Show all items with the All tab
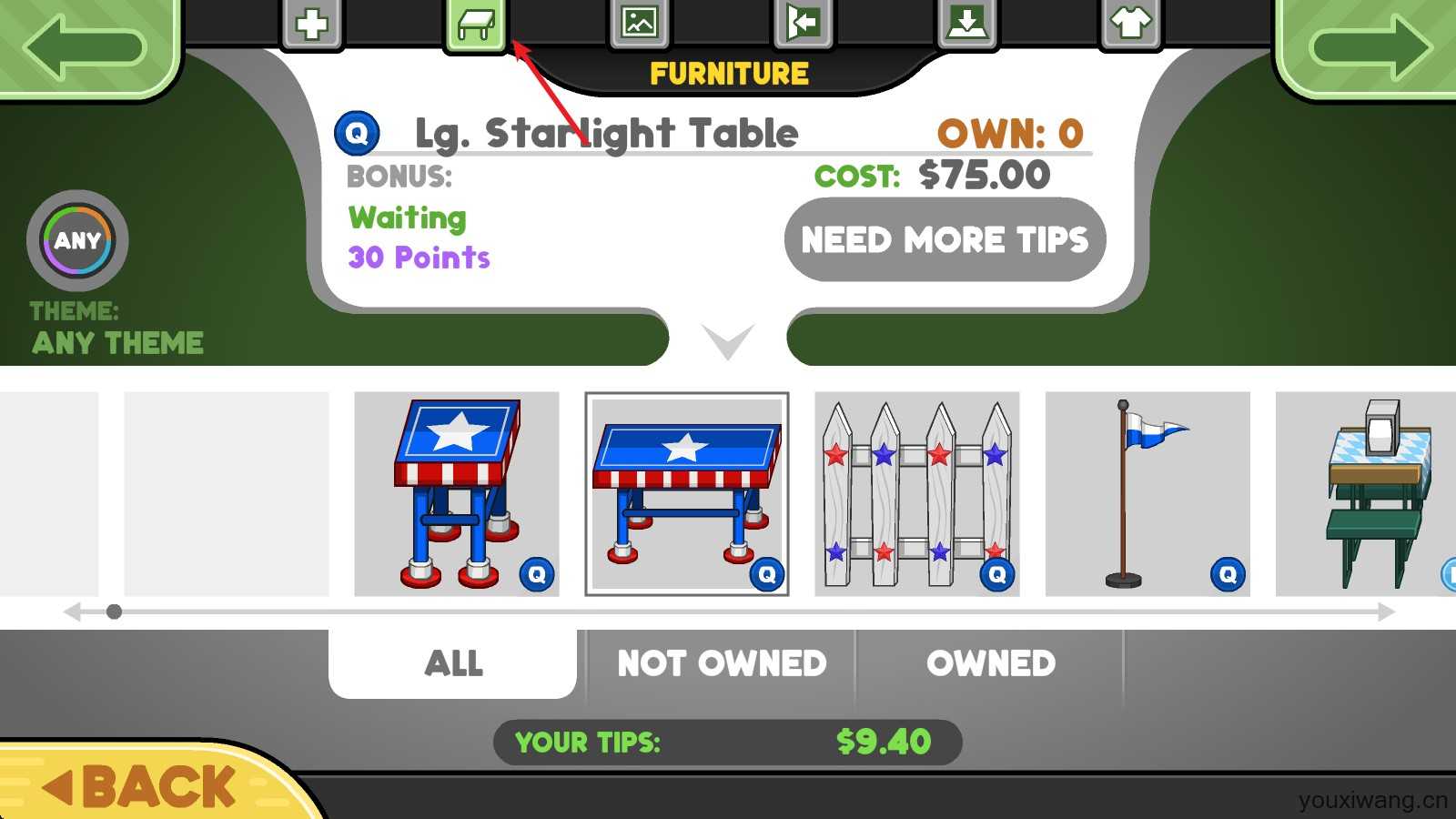1456x819 pixels. coord(453,663)
